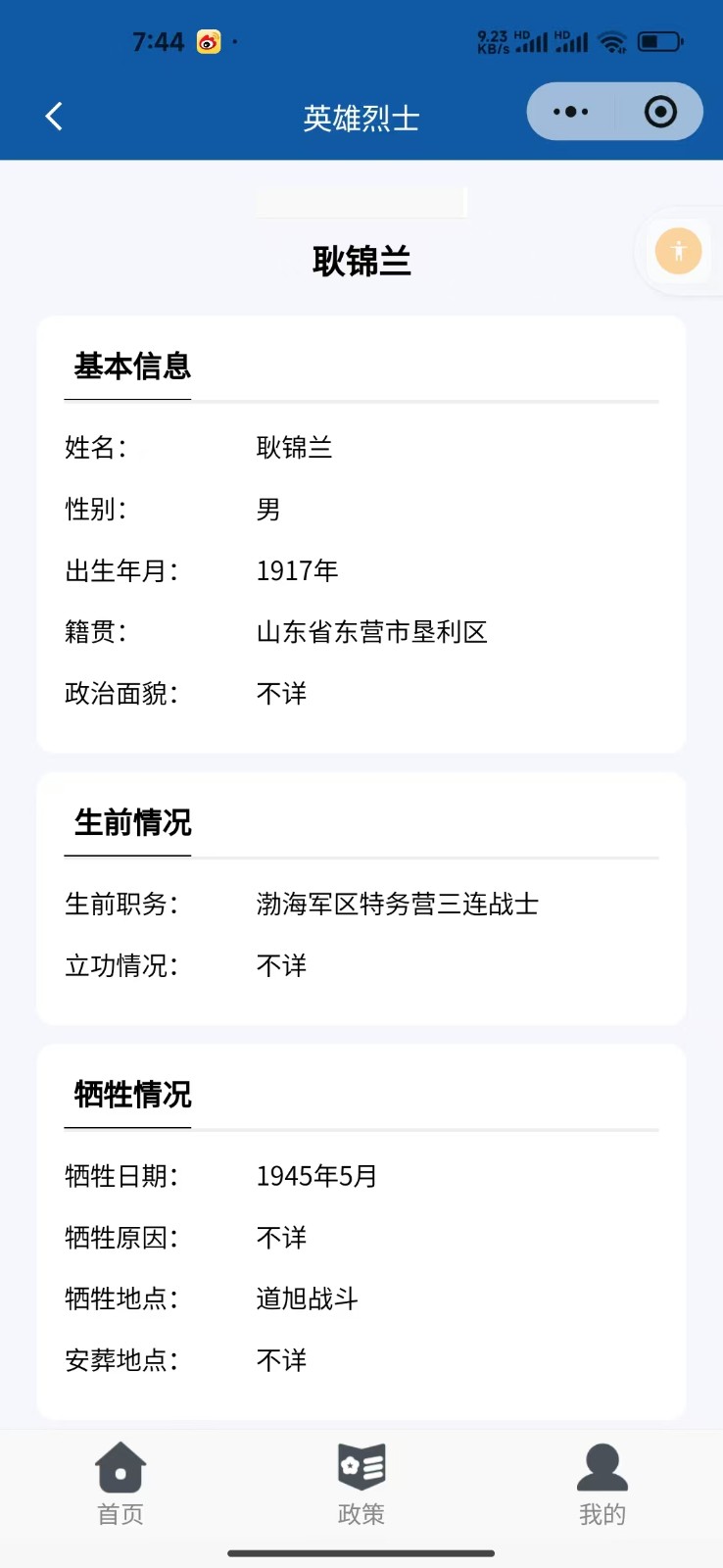Screen dimensions: 723x1568
Task: Go back to the previous page
Action: (x=54, y=117)
